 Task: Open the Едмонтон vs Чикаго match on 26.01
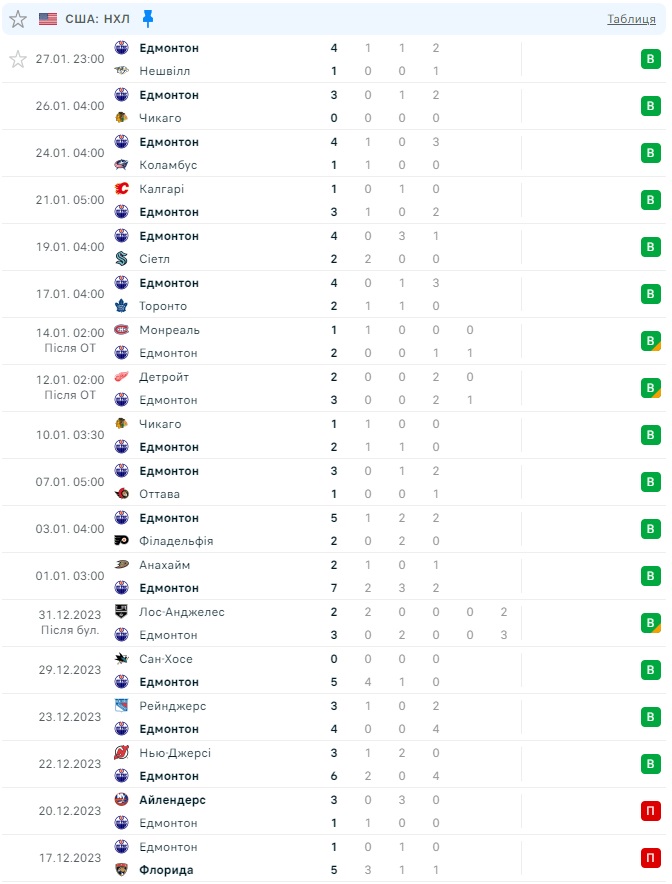point(300,106)
